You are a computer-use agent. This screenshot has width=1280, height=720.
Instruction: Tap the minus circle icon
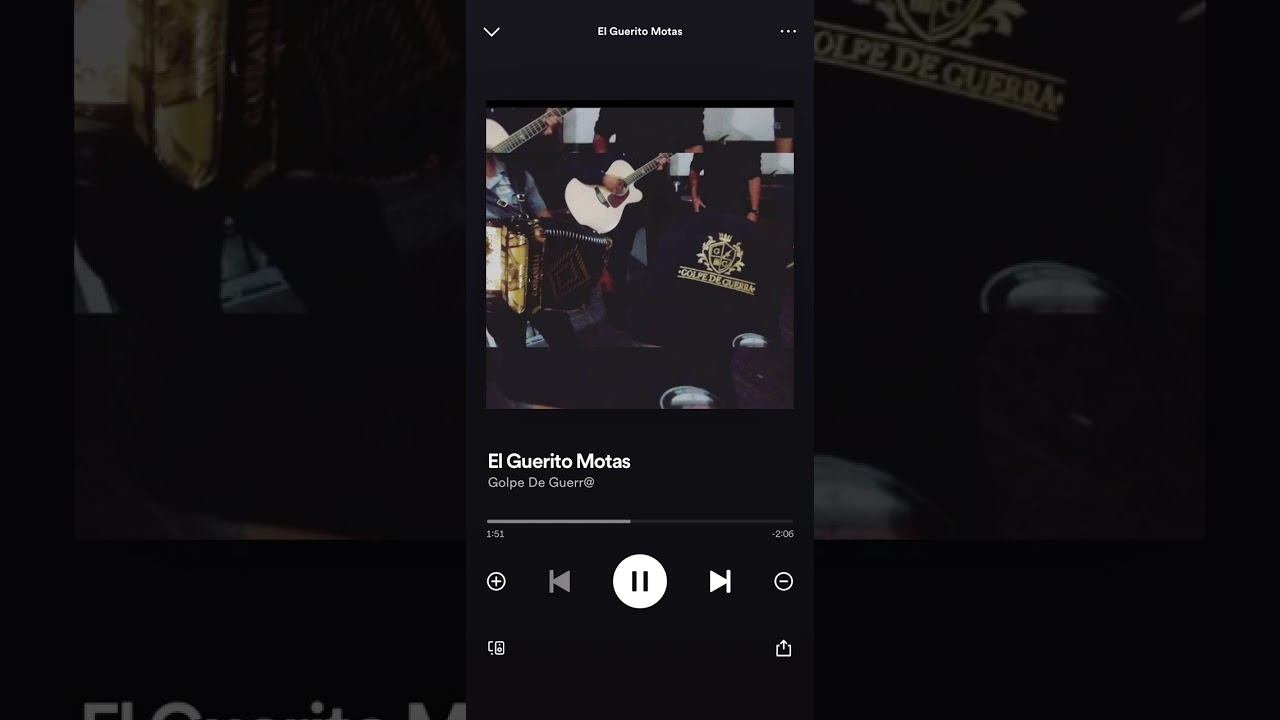pos(784,581)
